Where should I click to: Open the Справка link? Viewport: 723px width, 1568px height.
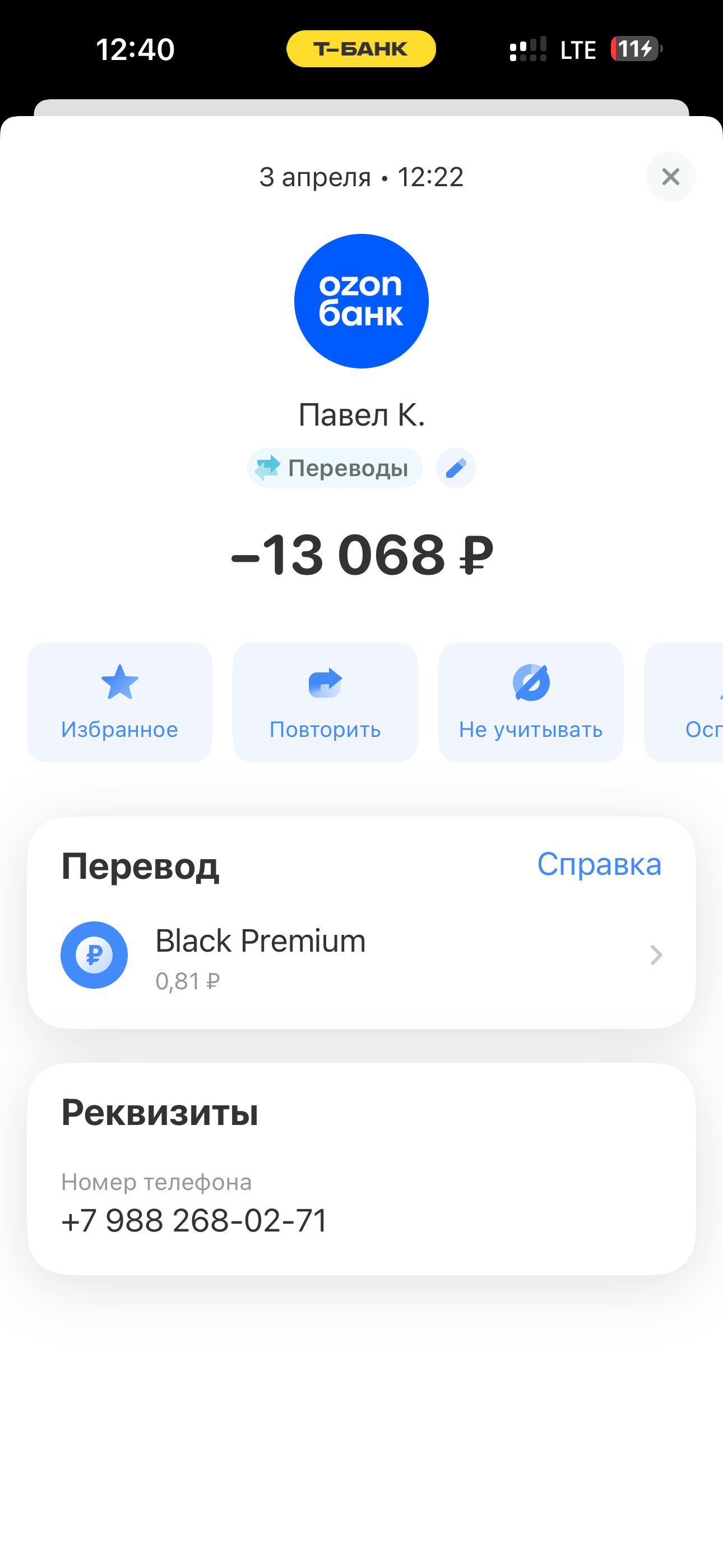tap(599, 864)
